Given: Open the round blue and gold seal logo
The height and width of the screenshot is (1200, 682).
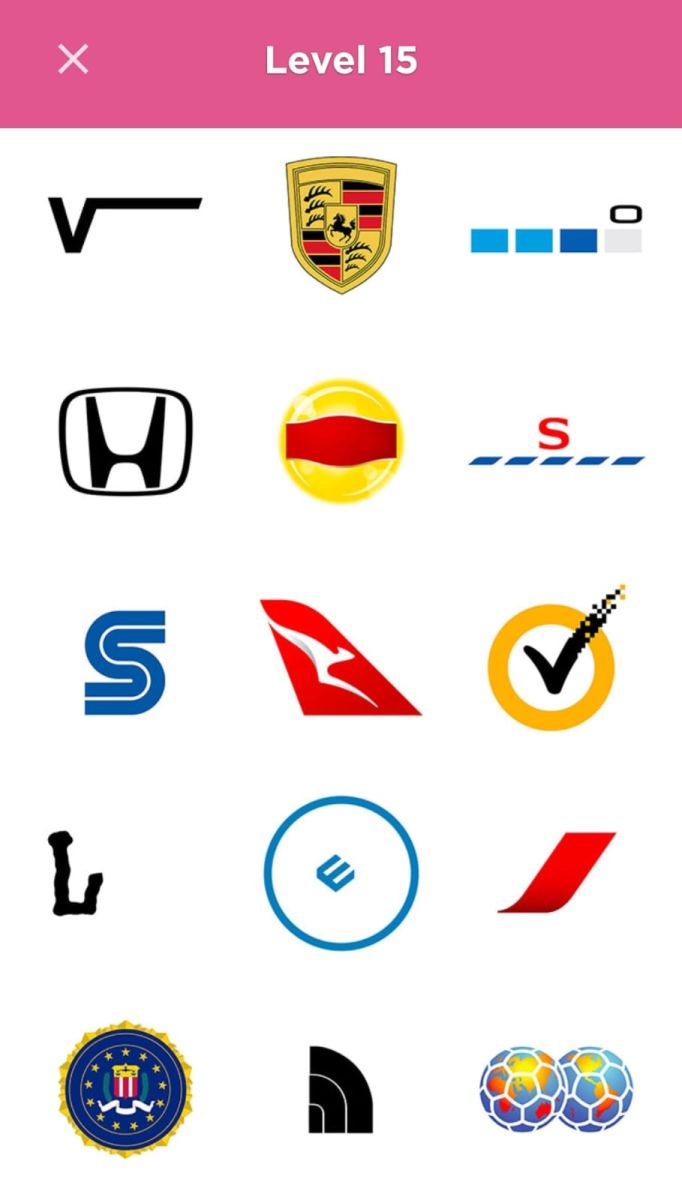Looking at the screenshot, I should (x=125, y=1089).
